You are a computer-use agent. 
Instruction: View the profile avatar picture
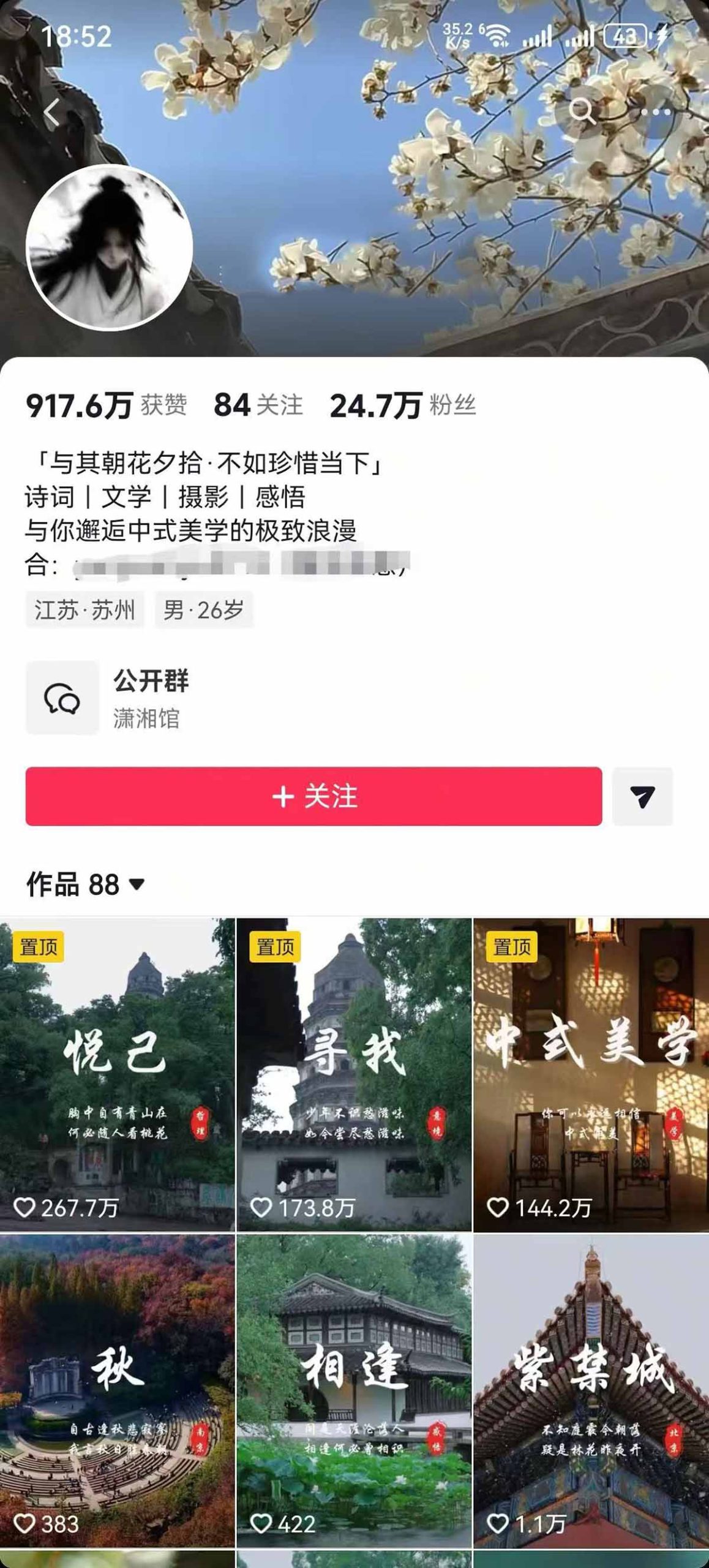pos(109,247)
